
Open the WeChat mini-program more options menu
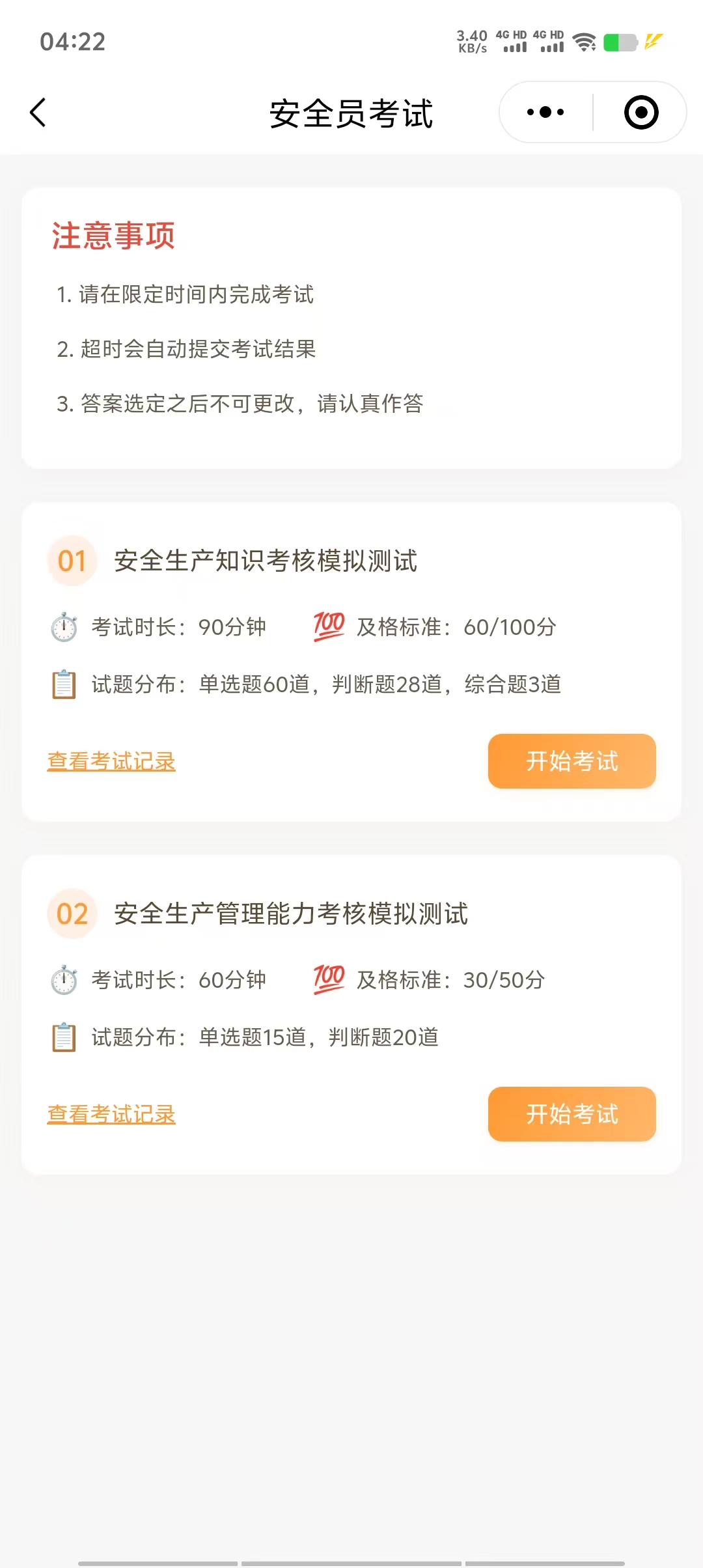click(x=544, y=112)
